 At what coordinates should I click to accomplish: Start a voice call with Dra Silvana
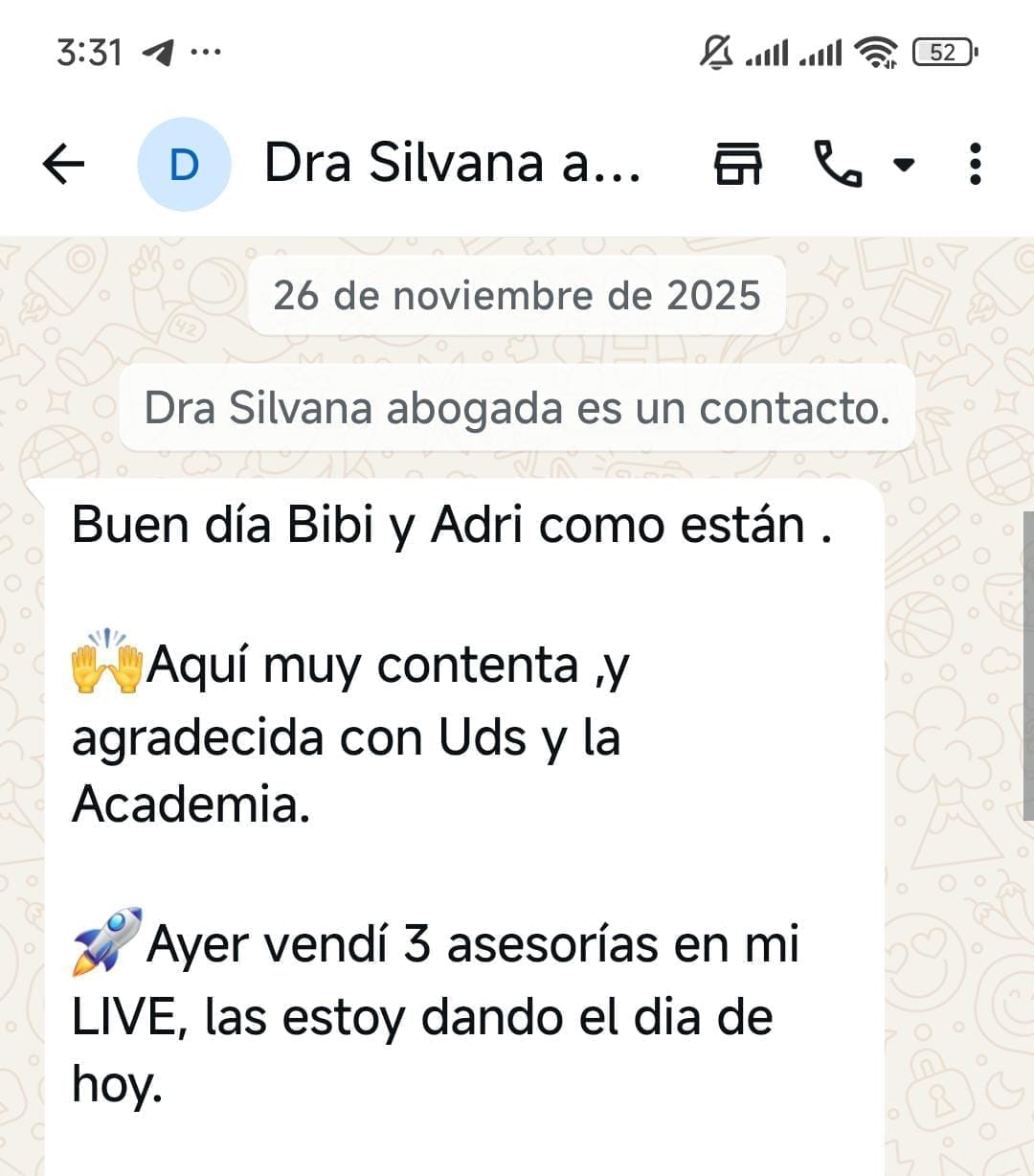click(x=837, y=164)
